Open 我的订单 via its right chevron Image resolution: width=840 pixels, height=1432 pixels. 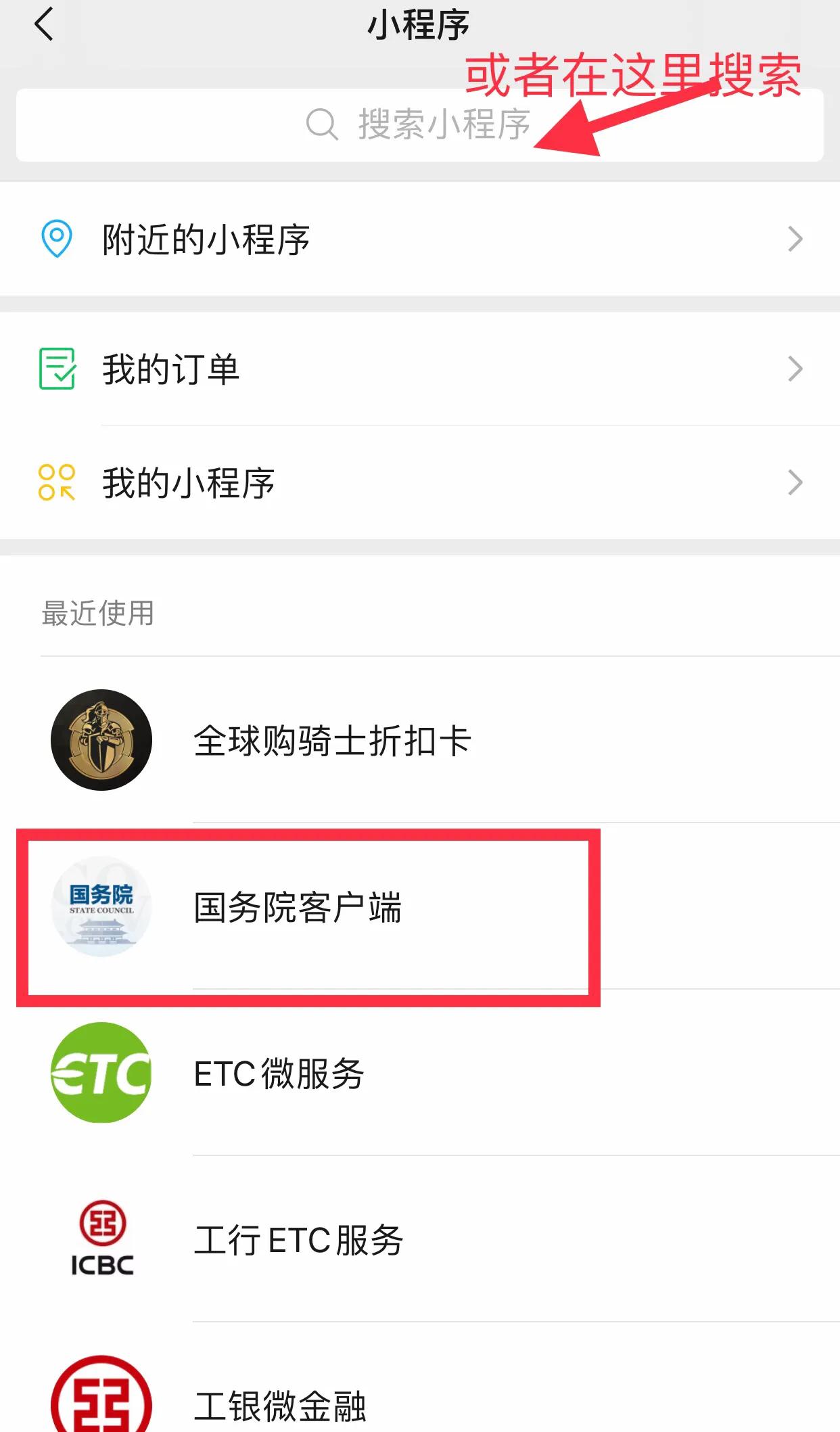797,368
